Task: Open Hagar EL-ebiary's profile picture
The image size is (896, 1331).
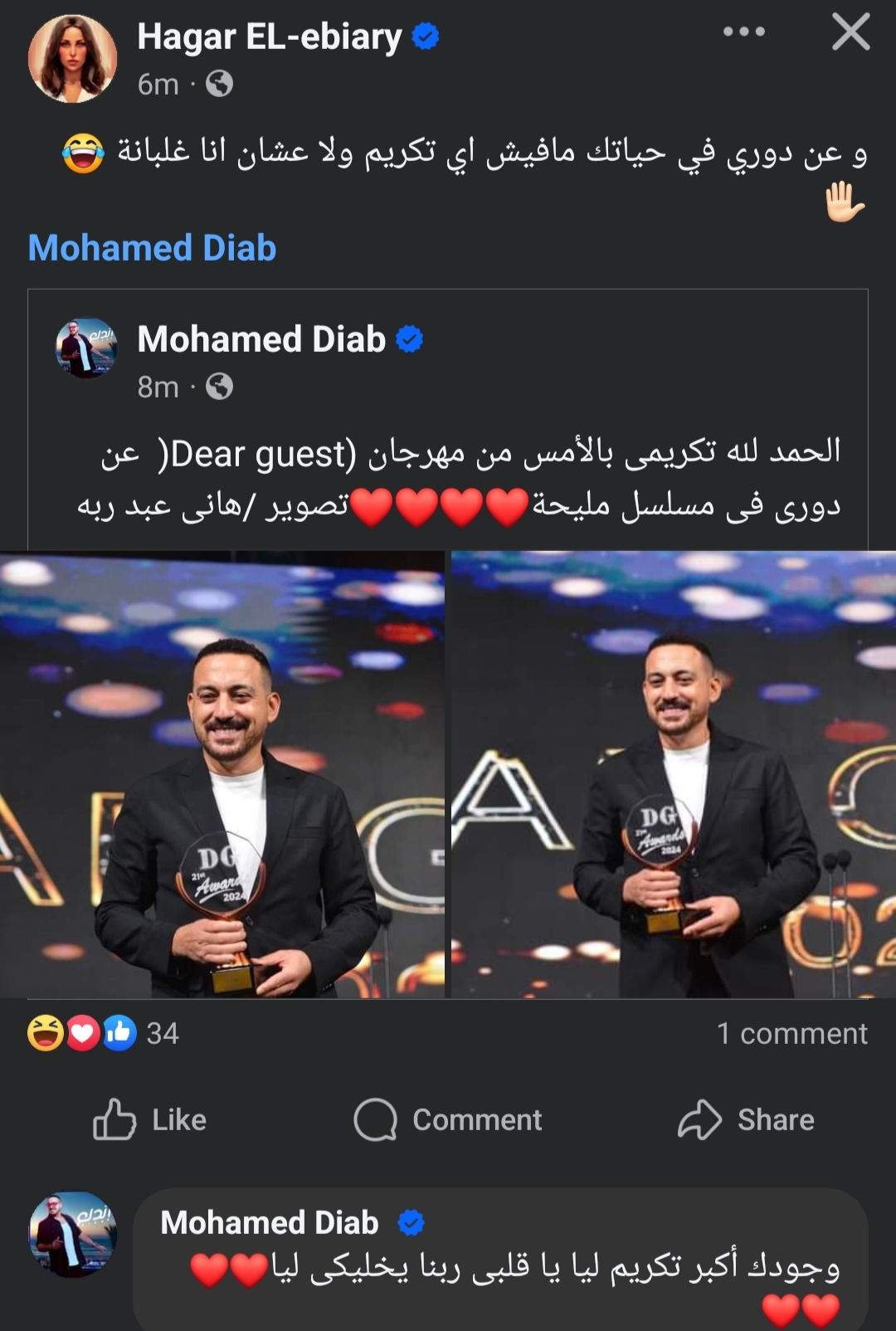Action: (72, 59)
